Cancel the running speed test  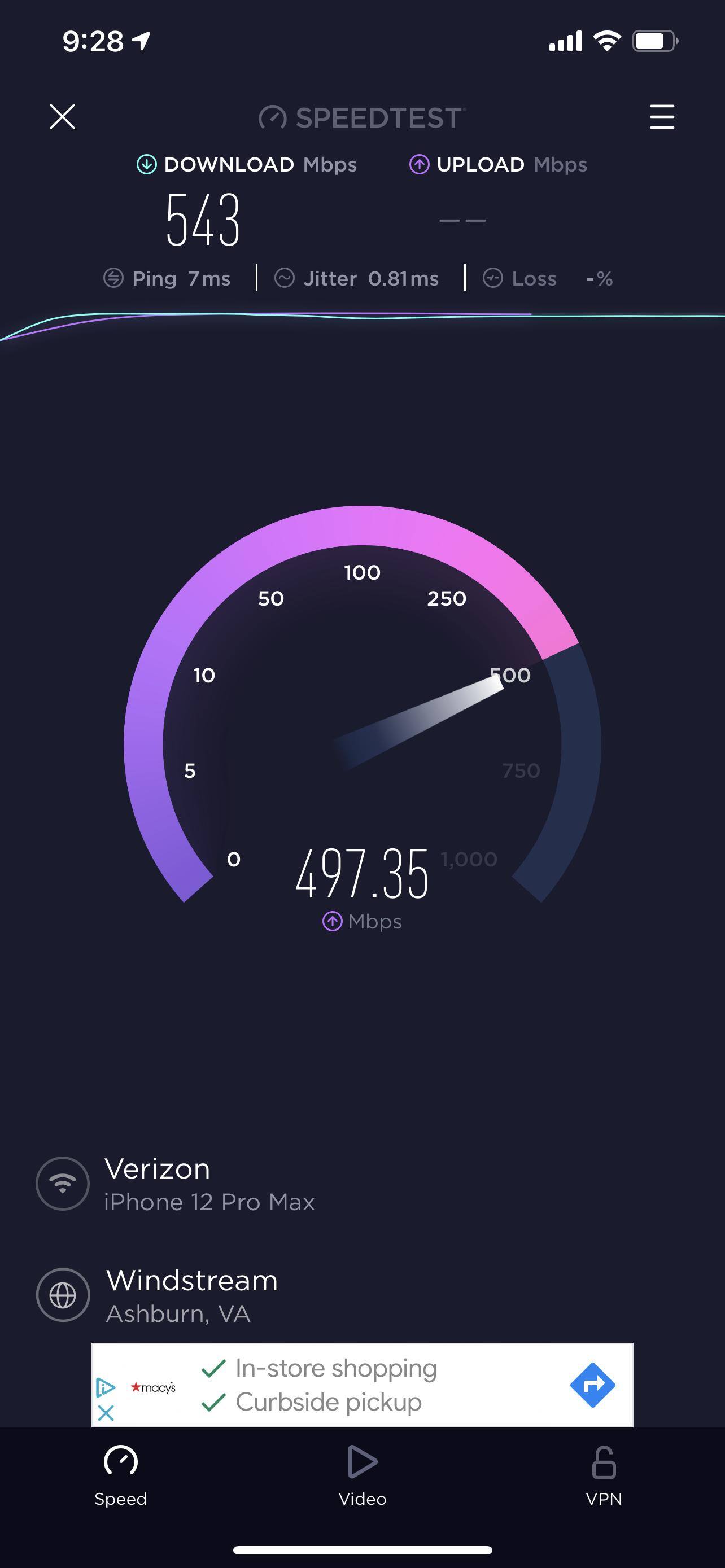62,116
